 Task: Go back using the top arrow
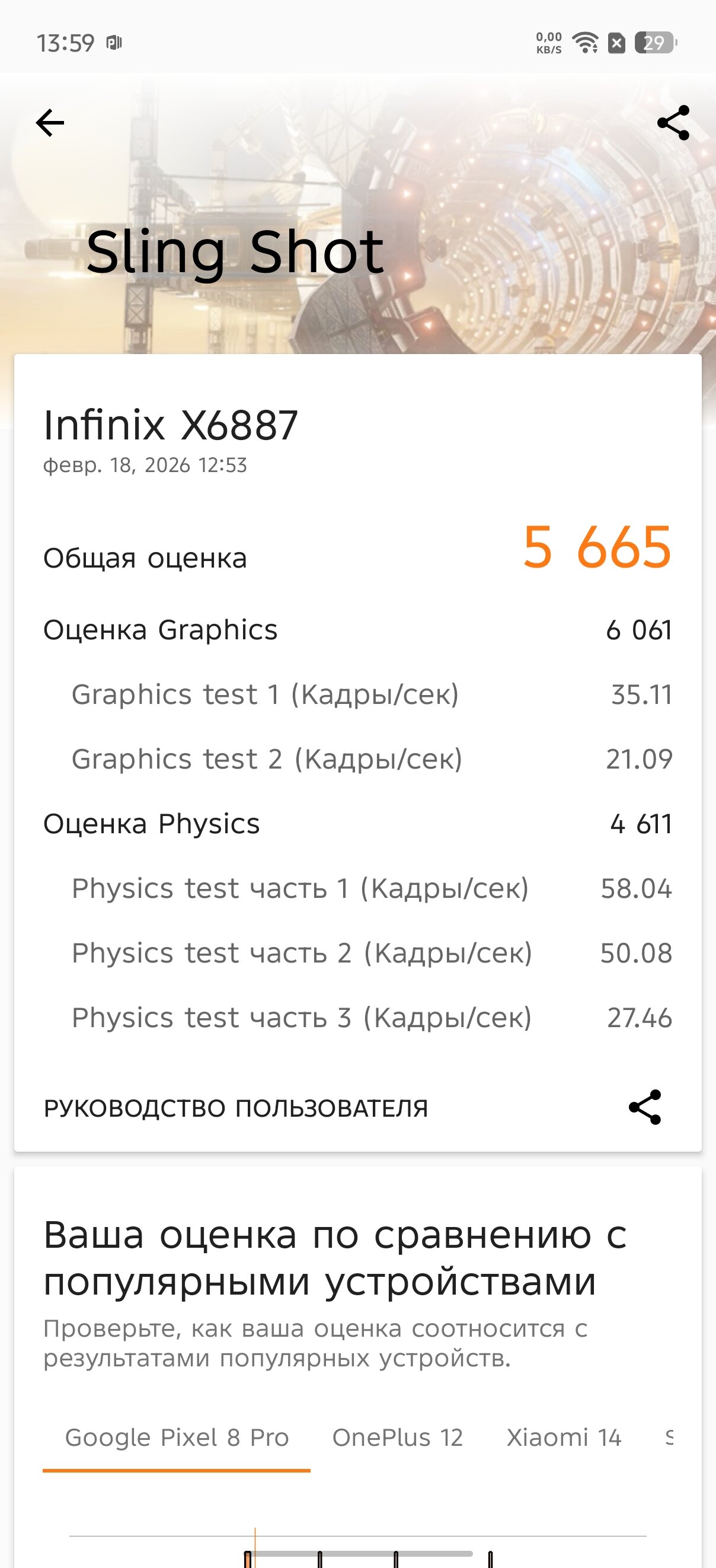50,123
